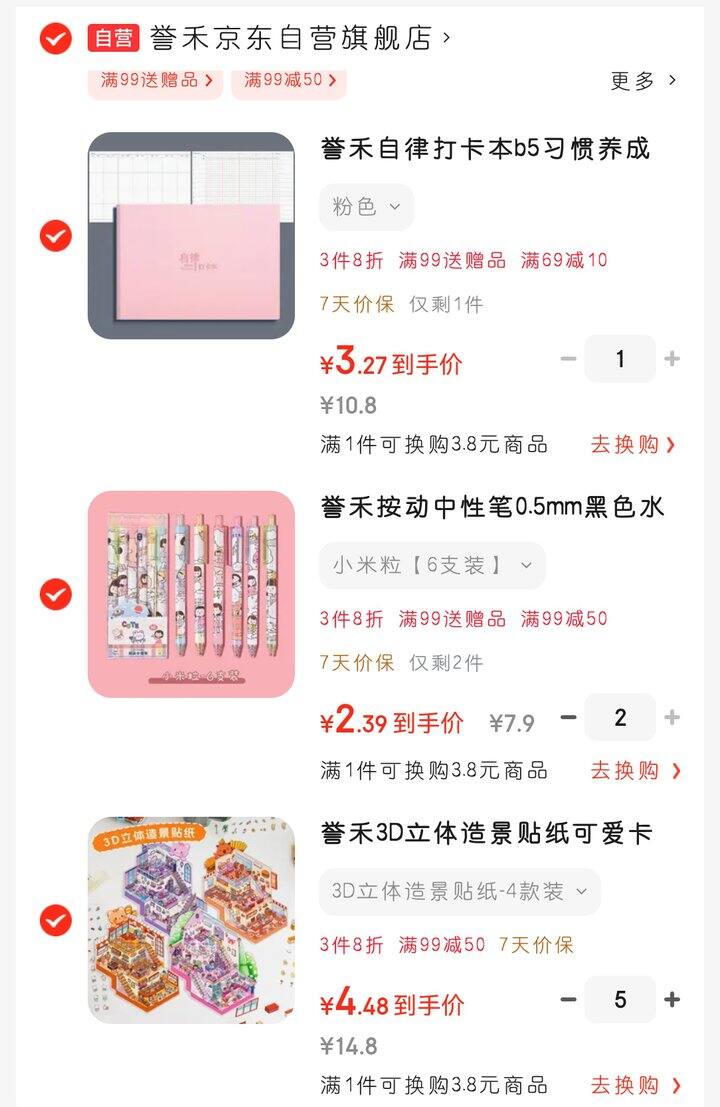This screenshot has height=1107, width=720.
Task: Tap the 满99减50 coupon chip
Action: [x=289, y=80]
